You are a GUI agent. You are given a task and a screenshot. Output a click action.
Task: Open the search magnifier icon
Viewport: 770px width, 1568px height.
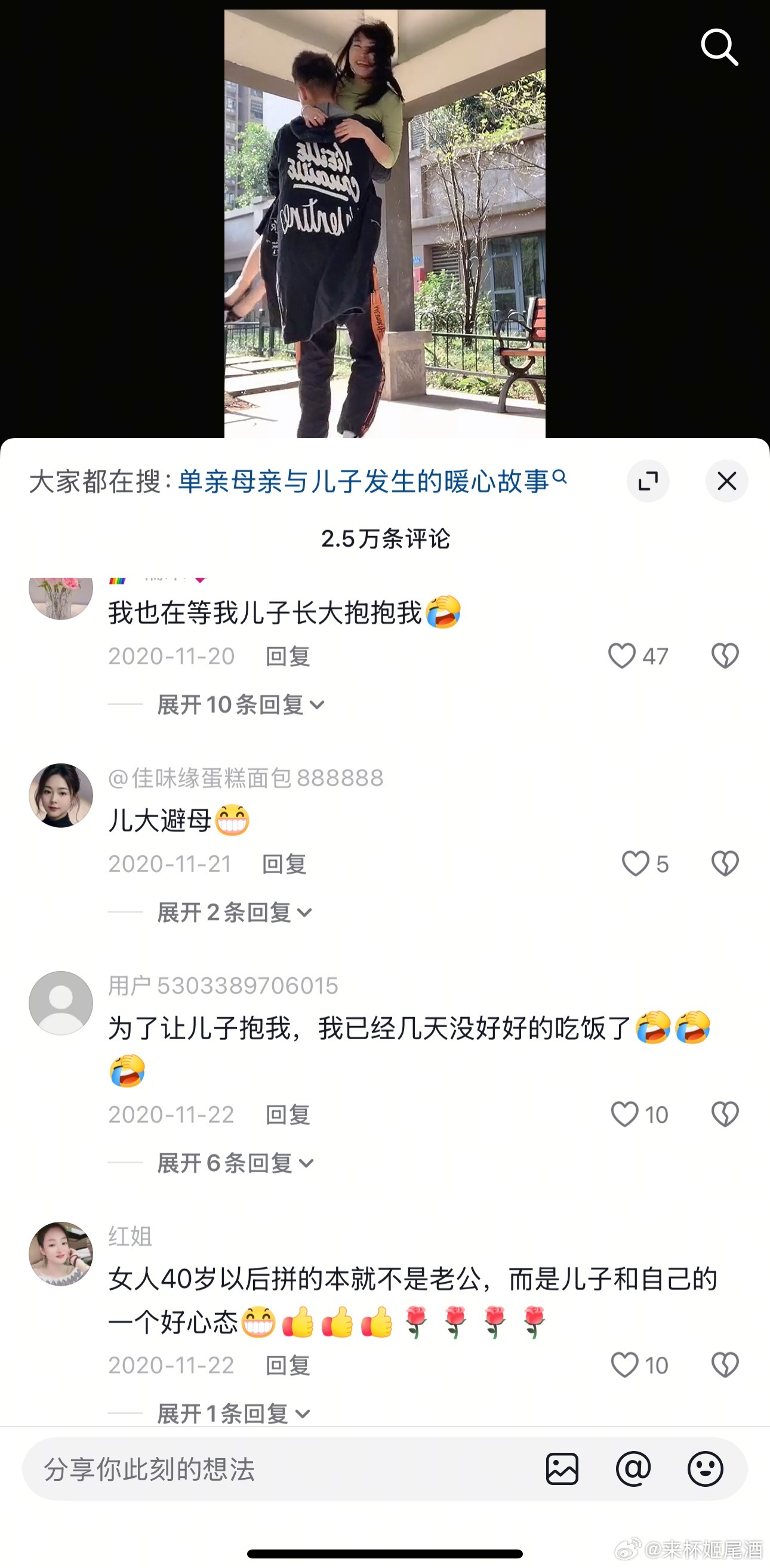tap(719, 47)
